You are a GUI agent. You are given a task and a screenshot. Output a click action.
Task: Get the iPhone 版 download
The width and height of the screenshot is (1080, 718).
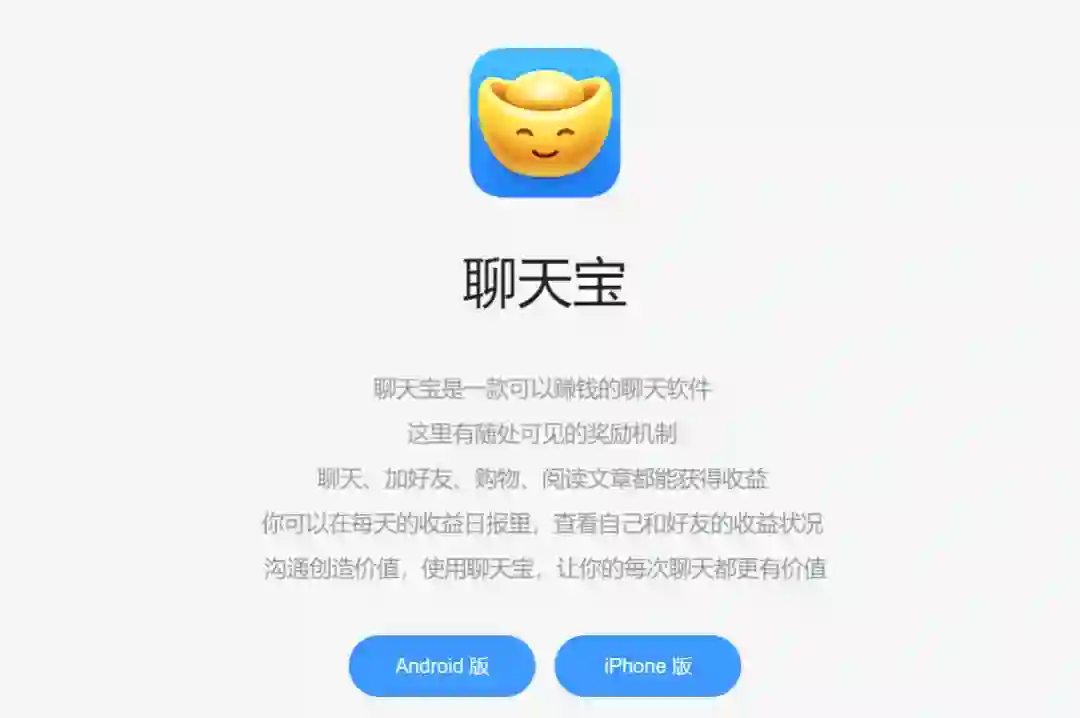click(647, 666)
